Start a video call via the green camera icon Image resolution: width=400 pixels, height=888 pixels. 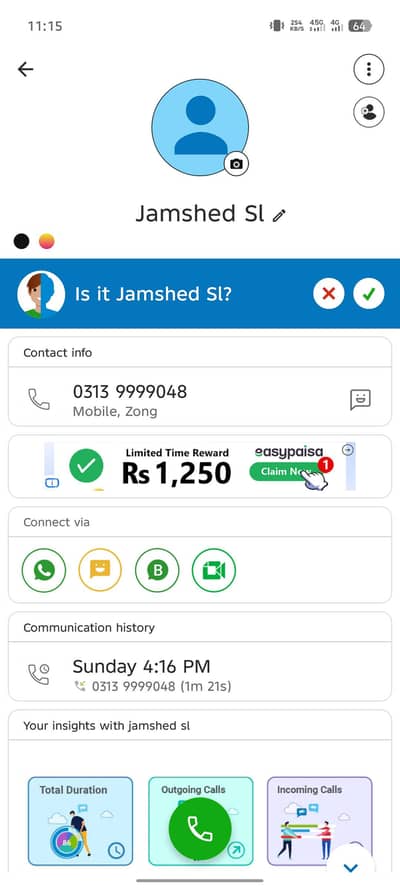214,570
